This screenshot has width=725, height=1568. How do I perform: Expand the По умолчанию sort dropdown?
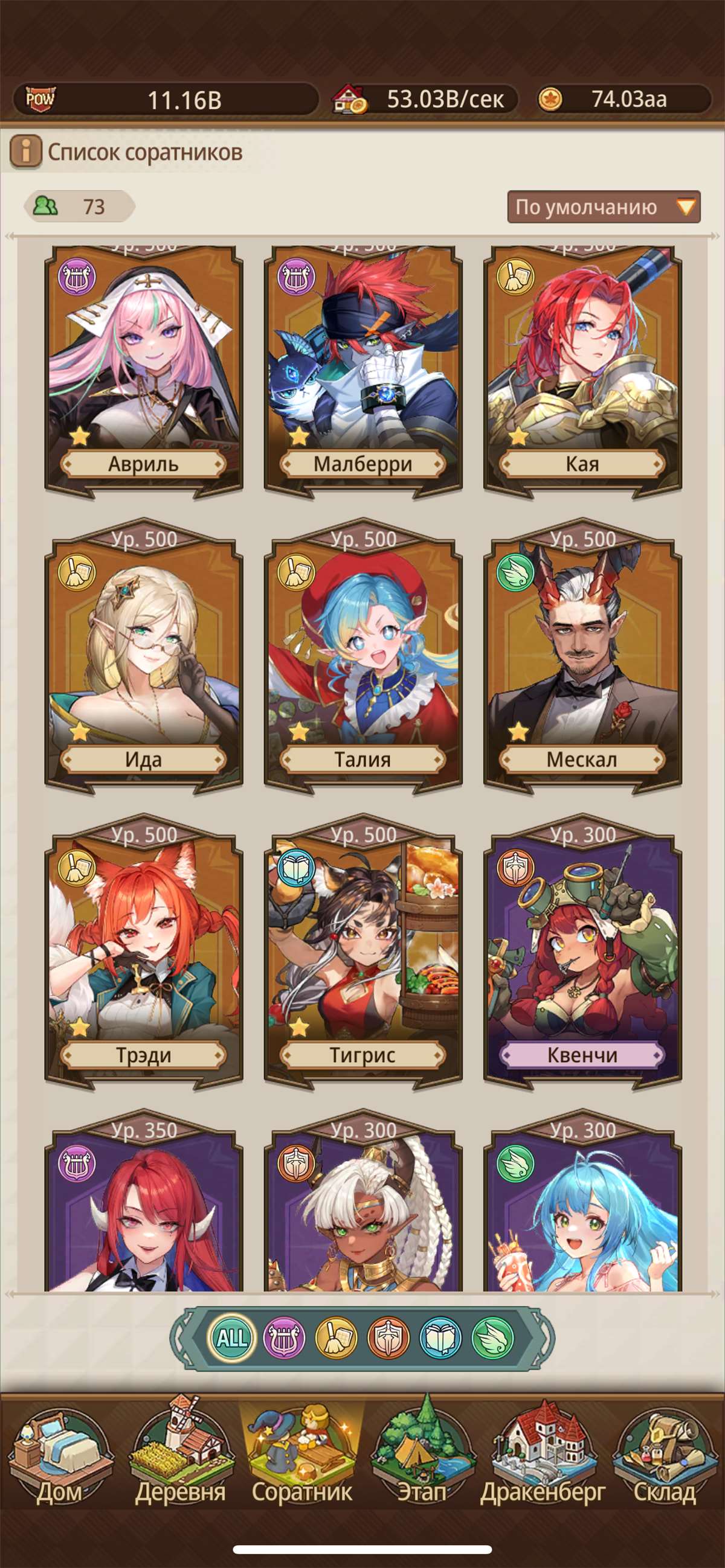click(603, 207)
